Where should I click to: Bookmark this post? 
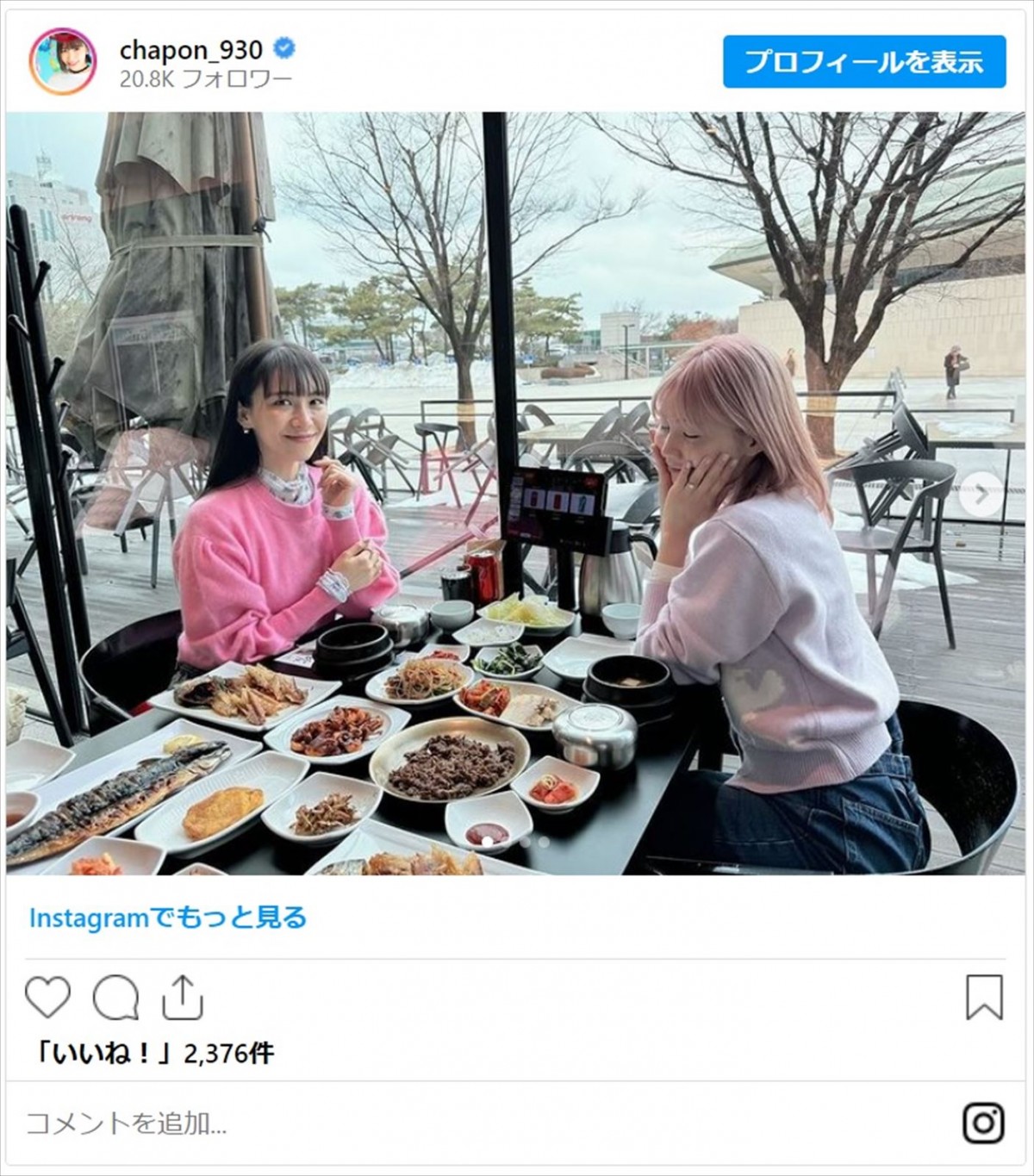pyautogui.click(x=984, y=998)
